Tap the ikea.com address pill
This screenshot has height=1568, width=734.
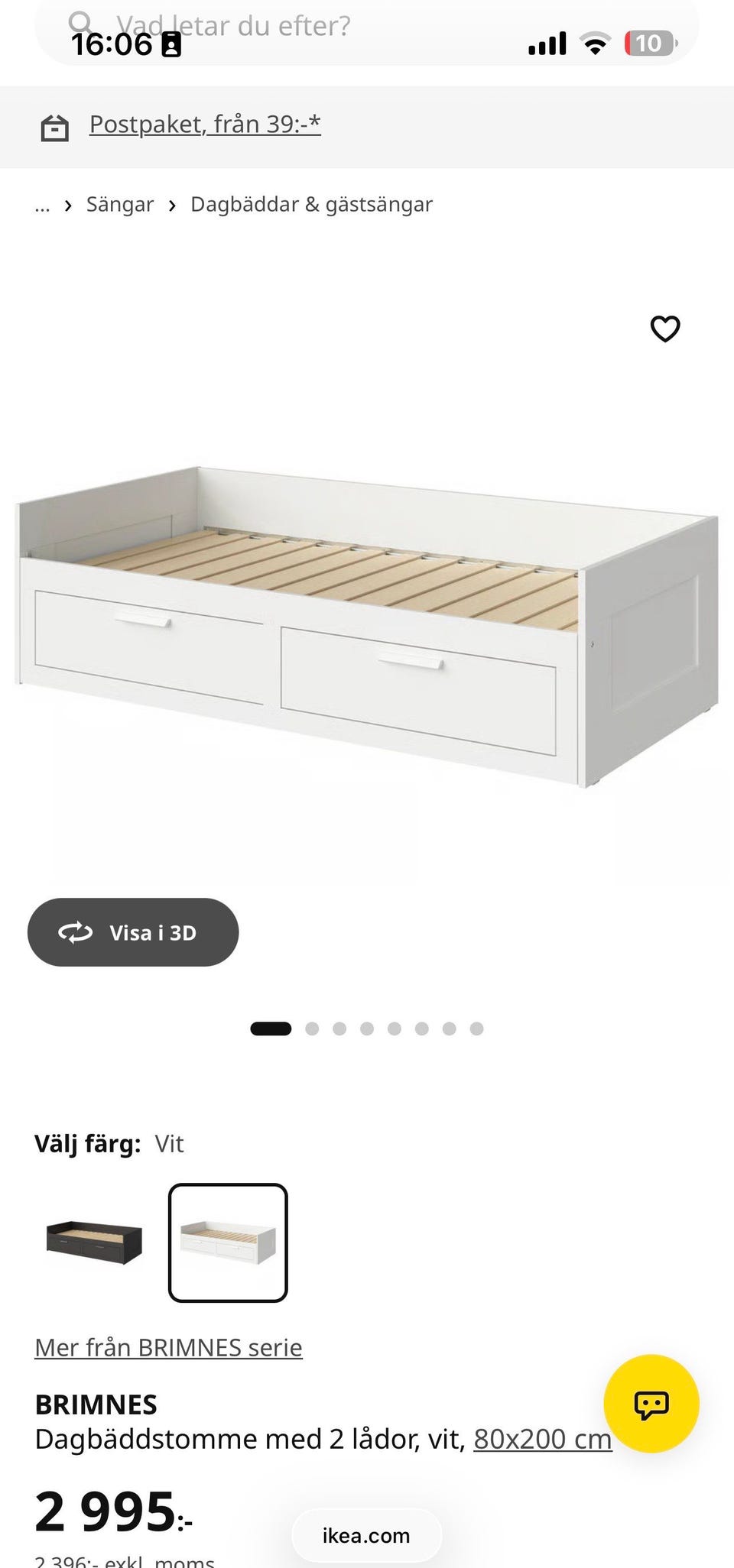point(366,1536)
